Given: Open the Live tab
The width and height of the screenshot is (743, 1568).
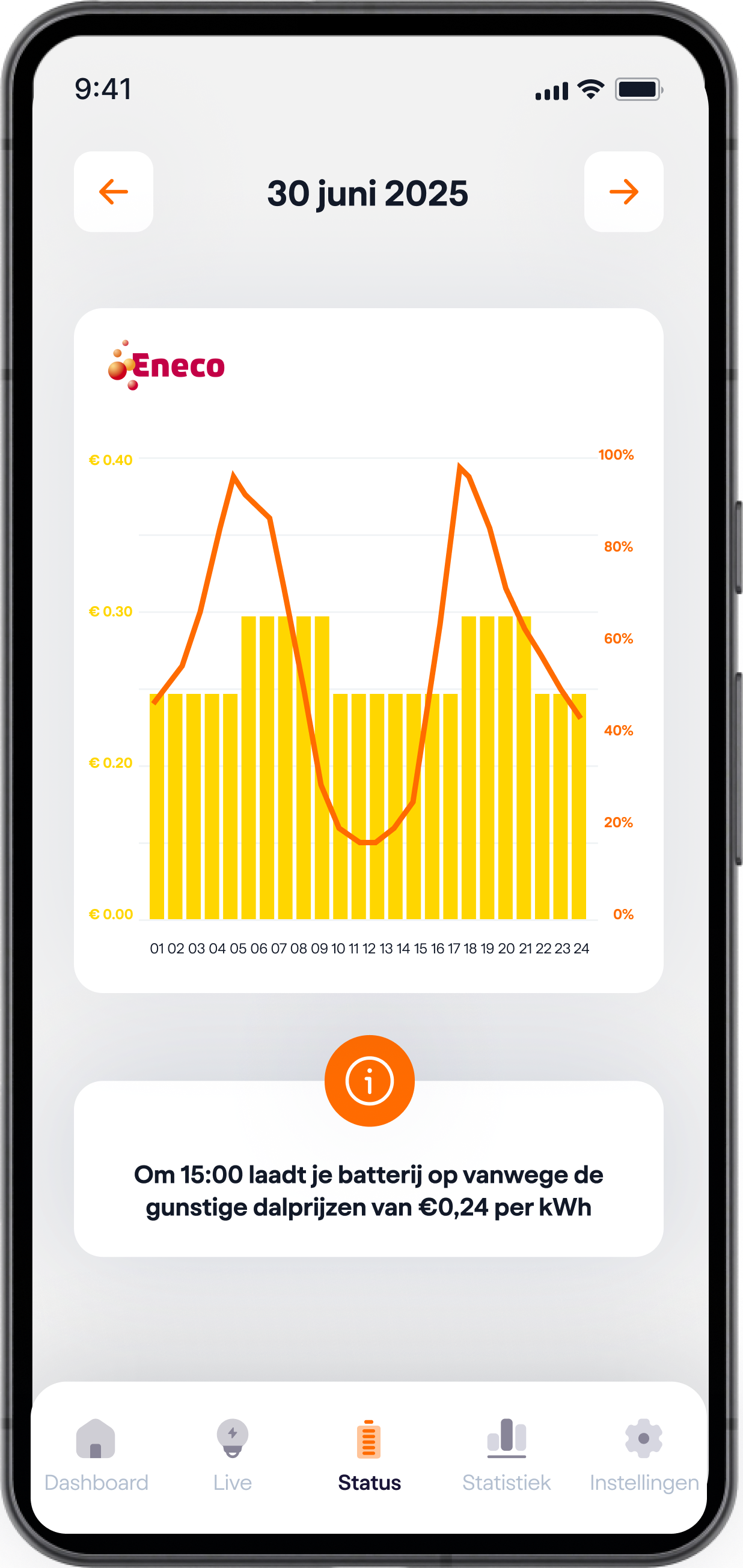Looking at the screenshot, I should [x=233, y=1456].
